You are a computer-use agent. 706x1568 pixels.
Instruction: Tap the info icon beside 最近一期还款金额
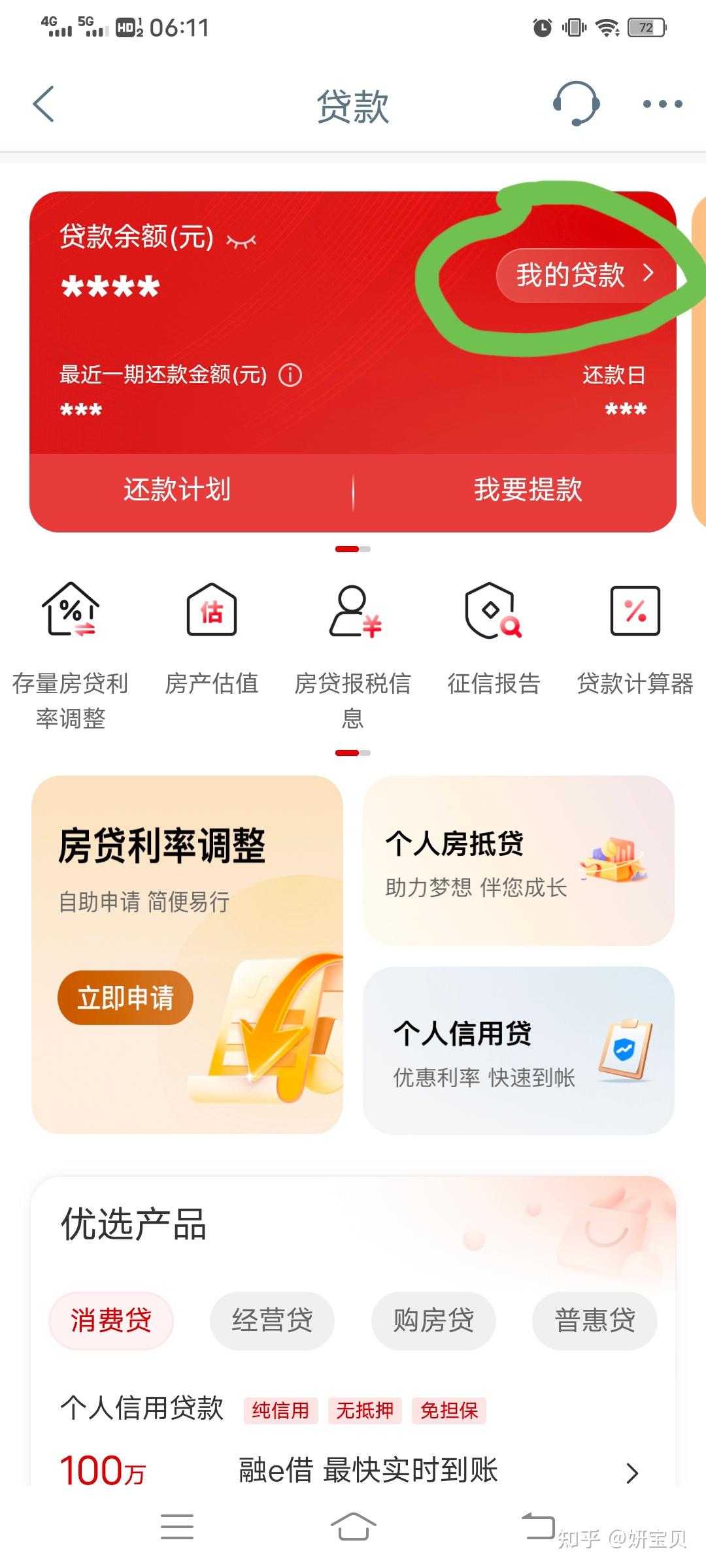tap(290, 376)
